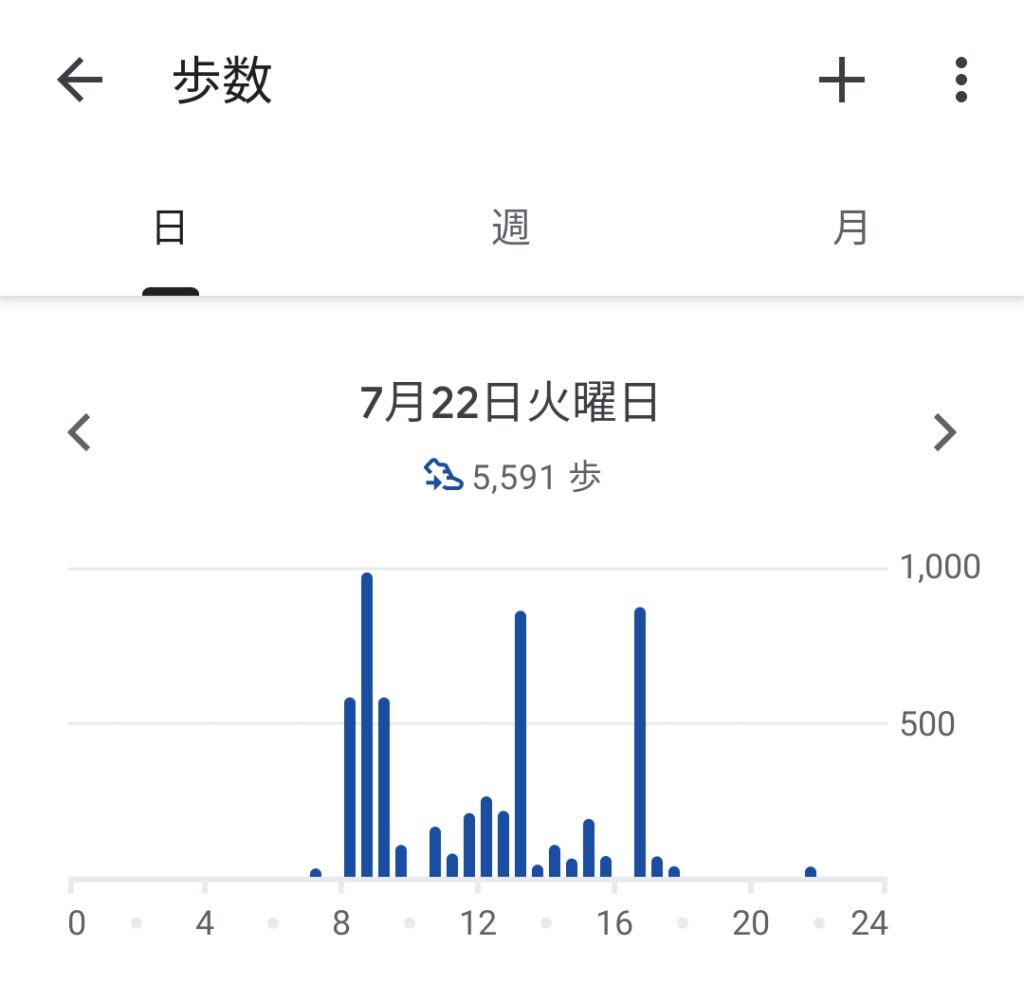This screenshot has height=983, width=1024.
Task: Go back from the 歩数 screen
Action: [80, 80]
